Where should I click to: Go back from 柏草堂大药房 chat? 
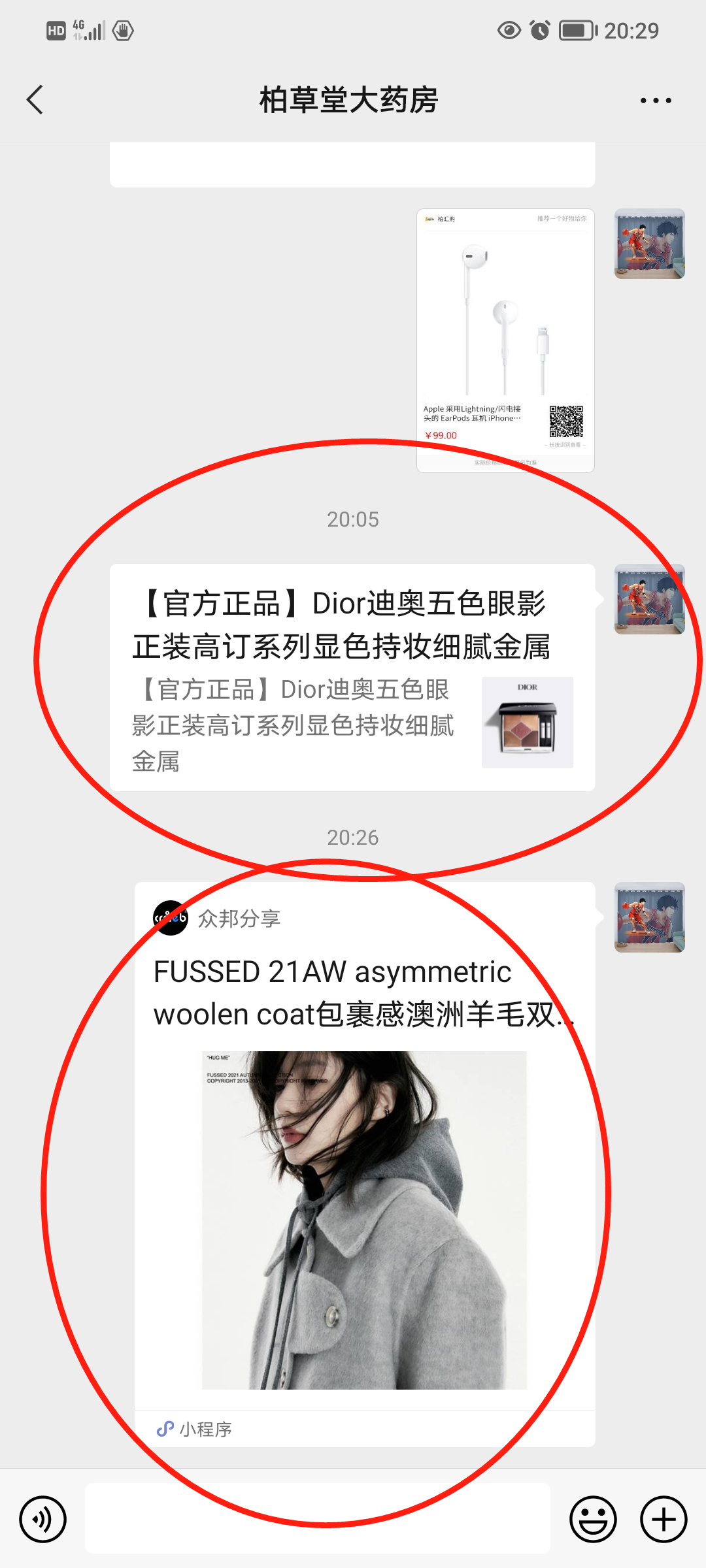[x=35, y=100]
